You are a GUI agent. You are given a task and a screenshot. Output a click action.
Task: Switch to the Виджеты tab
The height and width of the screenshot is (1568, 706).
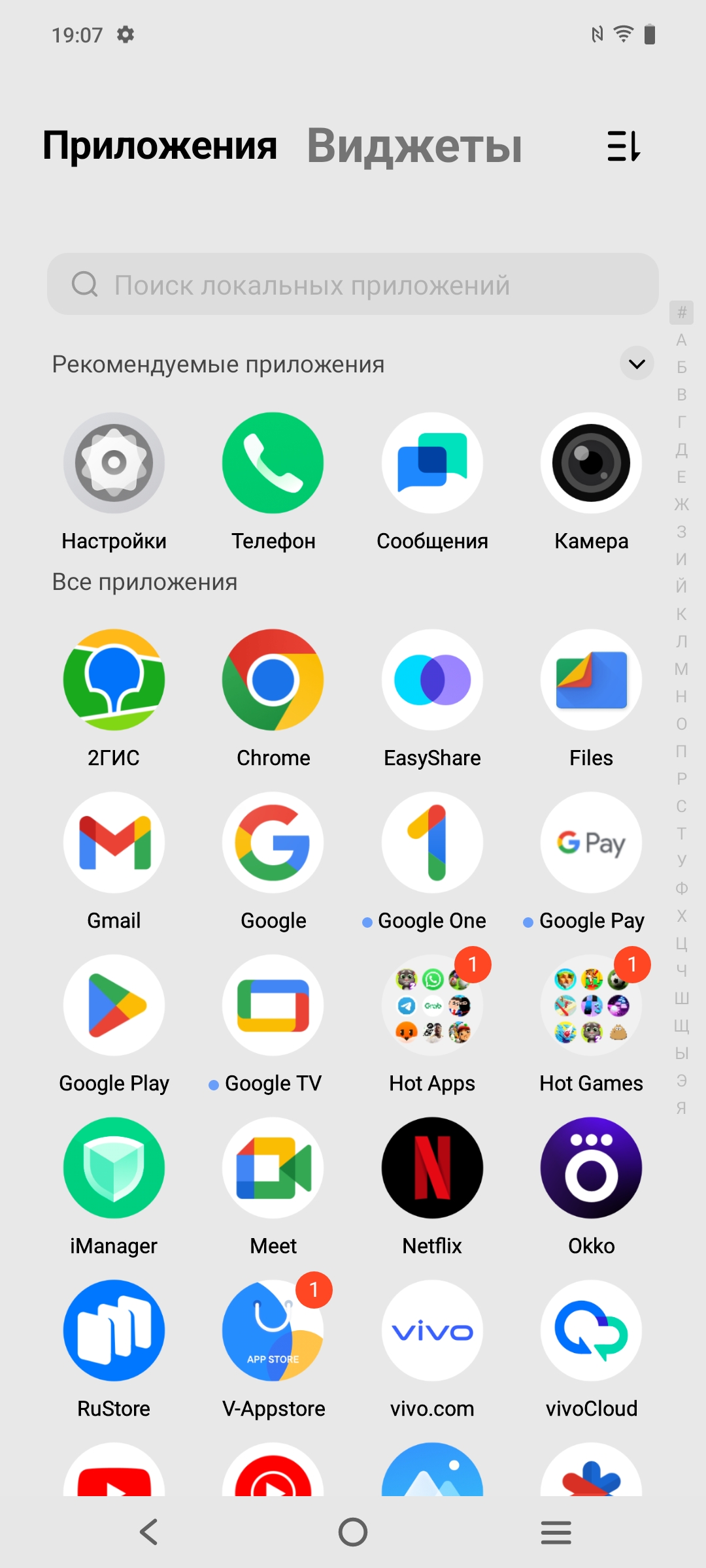pos(414,146)
